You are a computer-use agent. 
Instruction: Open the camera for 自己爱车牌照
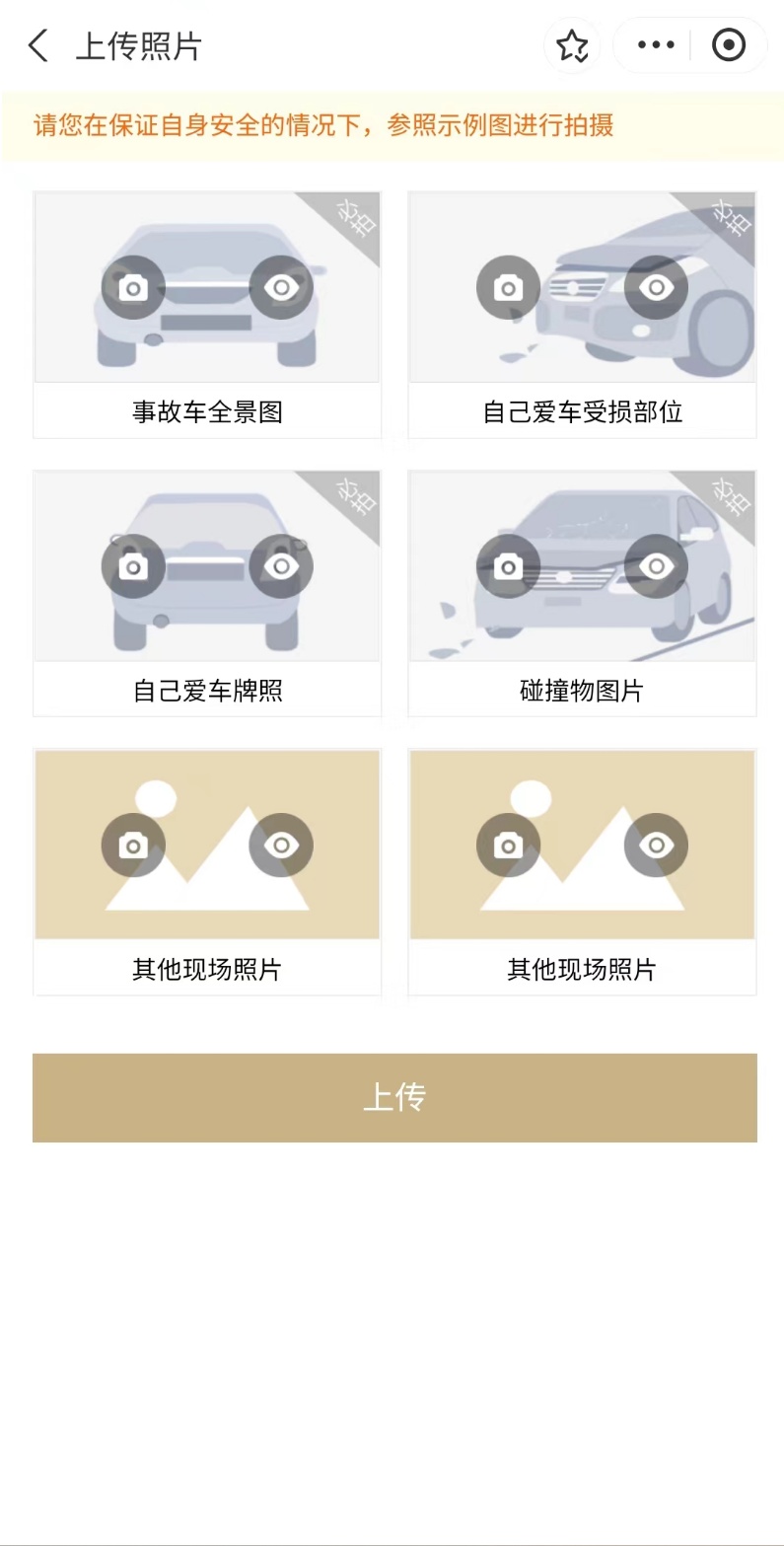point(133,566)
